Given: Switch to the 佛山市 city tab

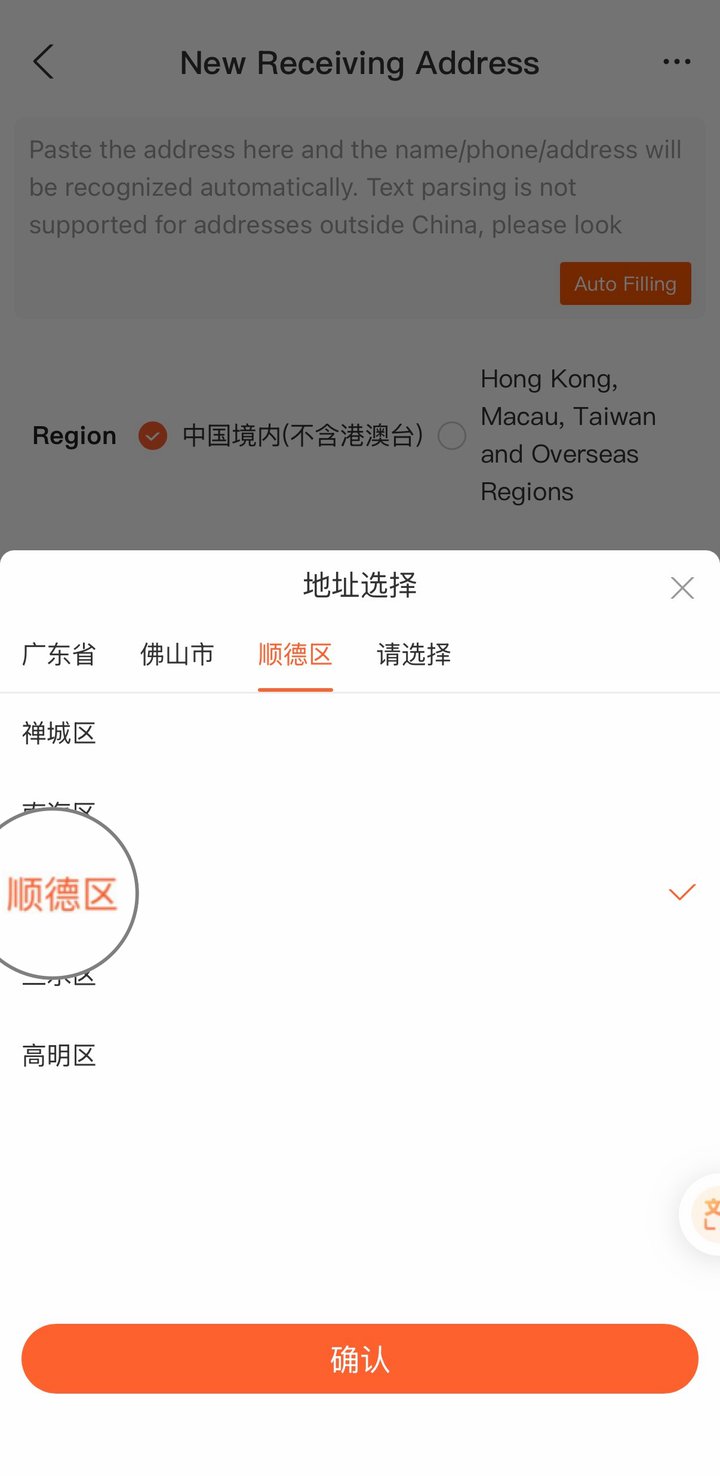Looking at the screenshot, I should point(177,655).
